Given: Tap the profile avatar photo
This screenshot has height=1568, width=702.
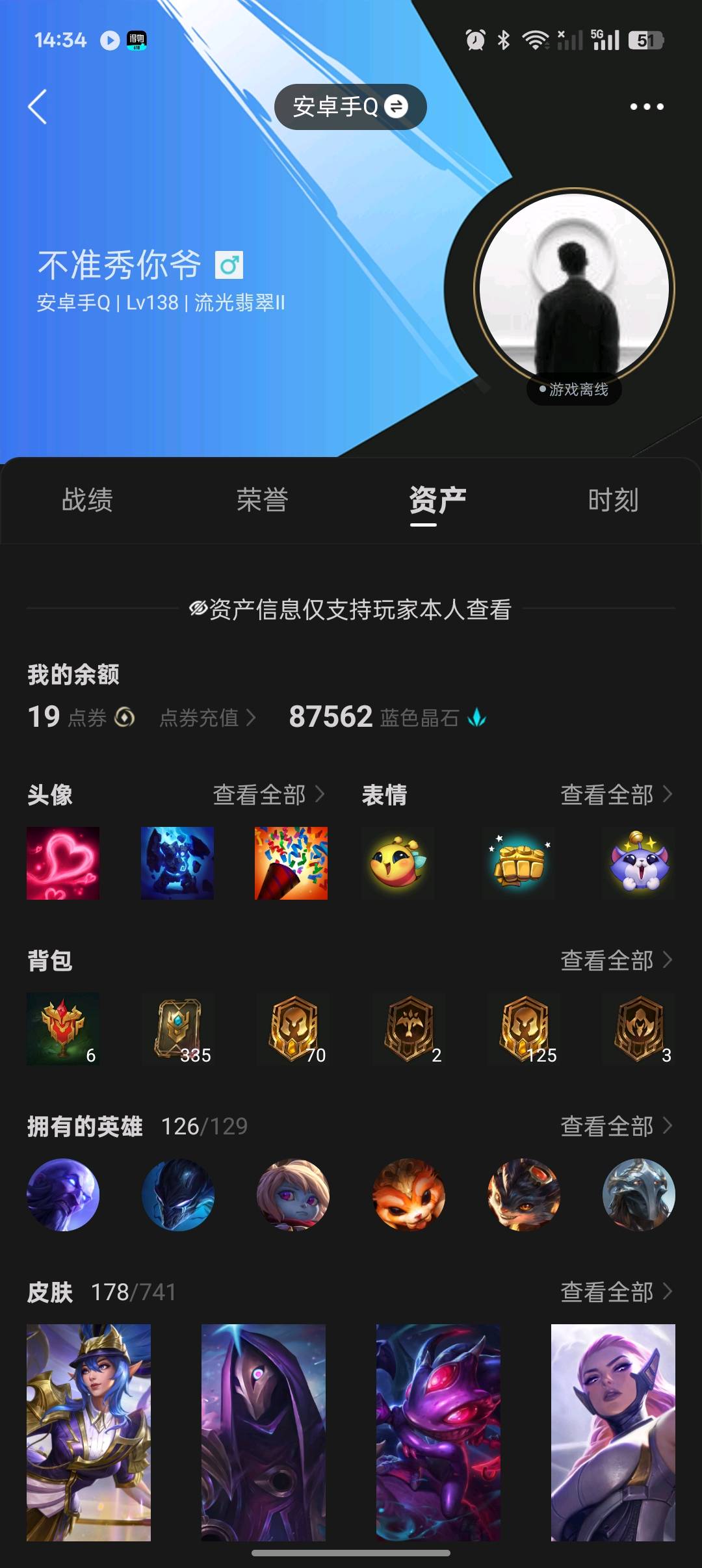Looking at the screenshot, I should click(x=574, y=289).
